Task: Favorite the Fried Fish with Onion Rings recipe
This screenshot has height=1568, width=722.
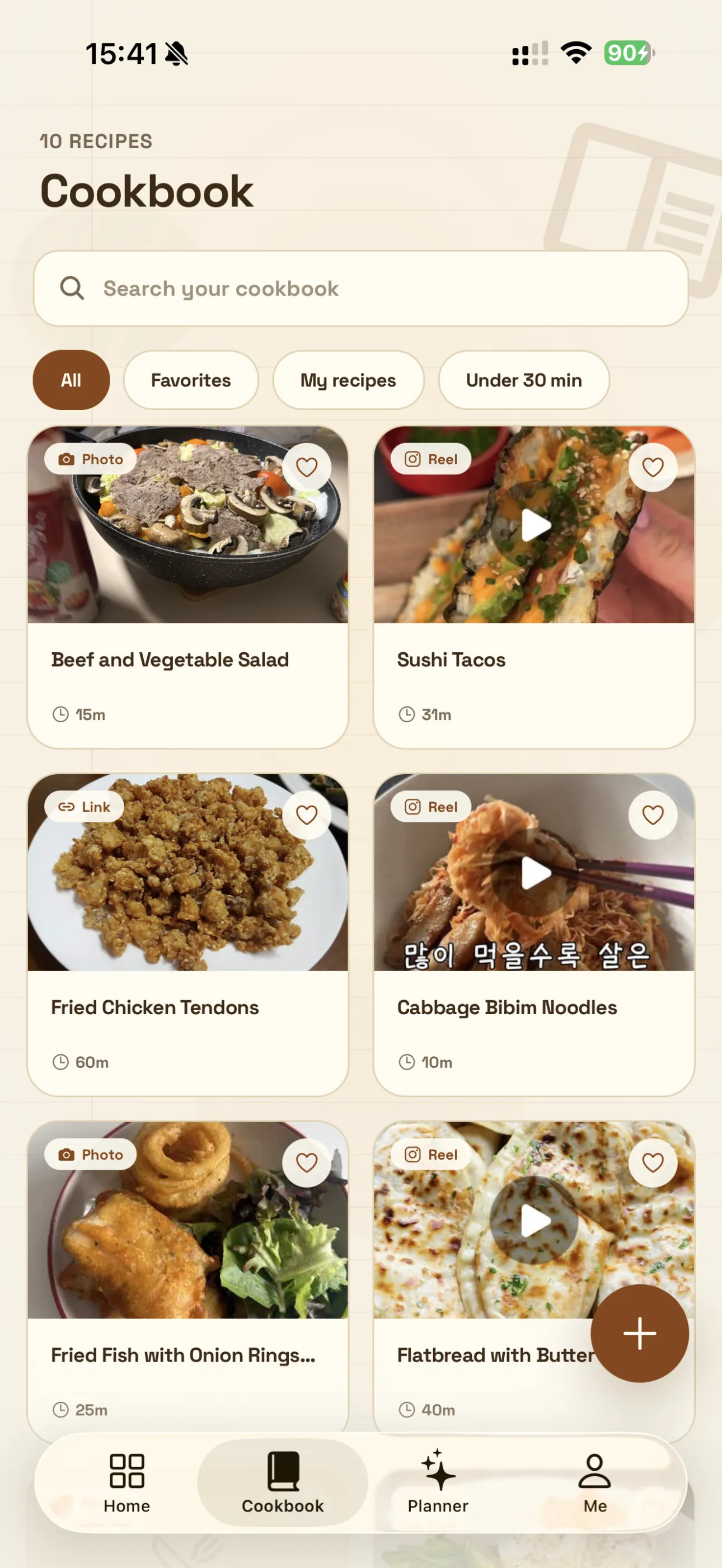Action: [307, 1162]
